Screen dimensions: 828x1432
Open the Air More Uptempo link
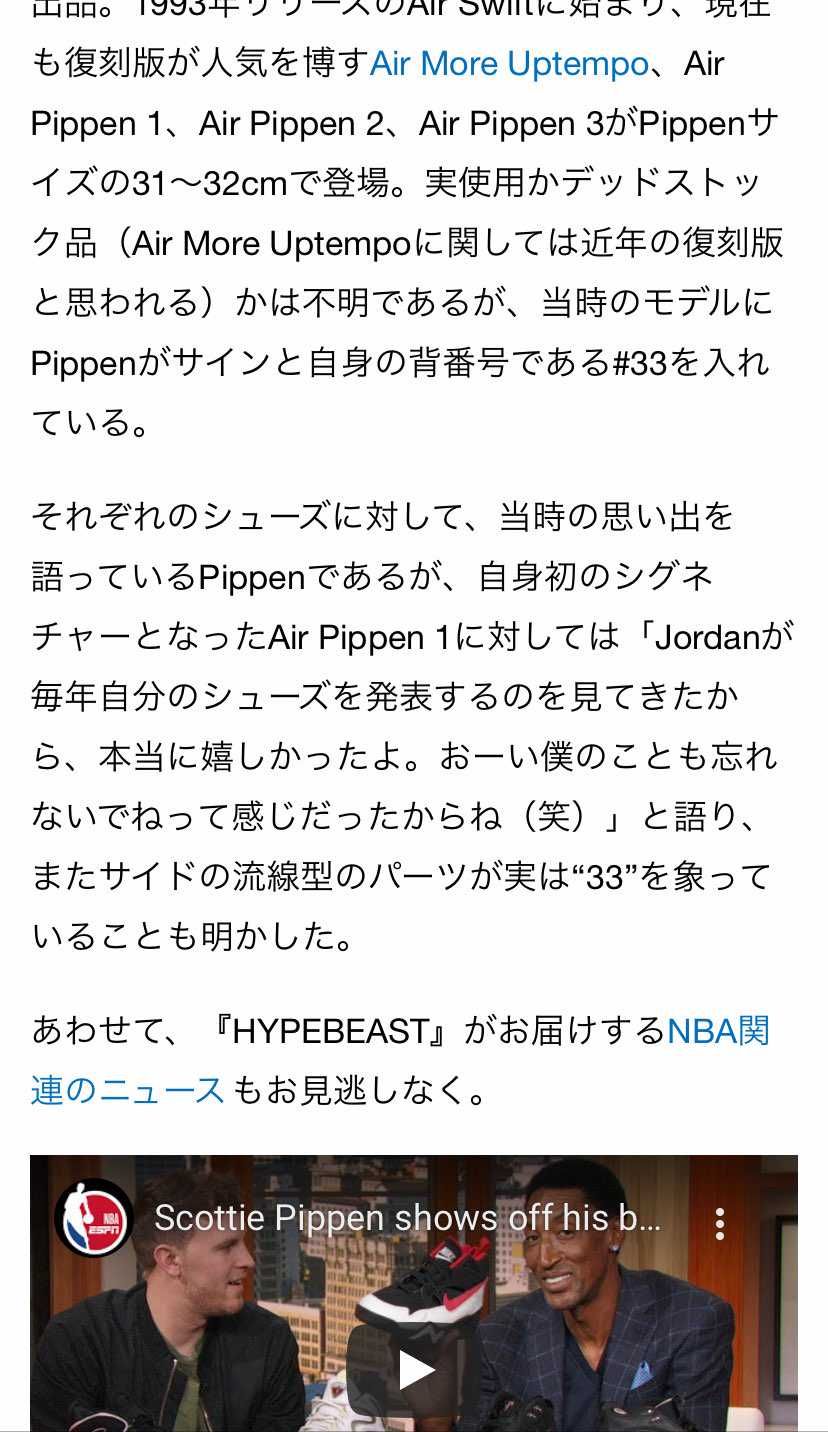click(509, 64)
